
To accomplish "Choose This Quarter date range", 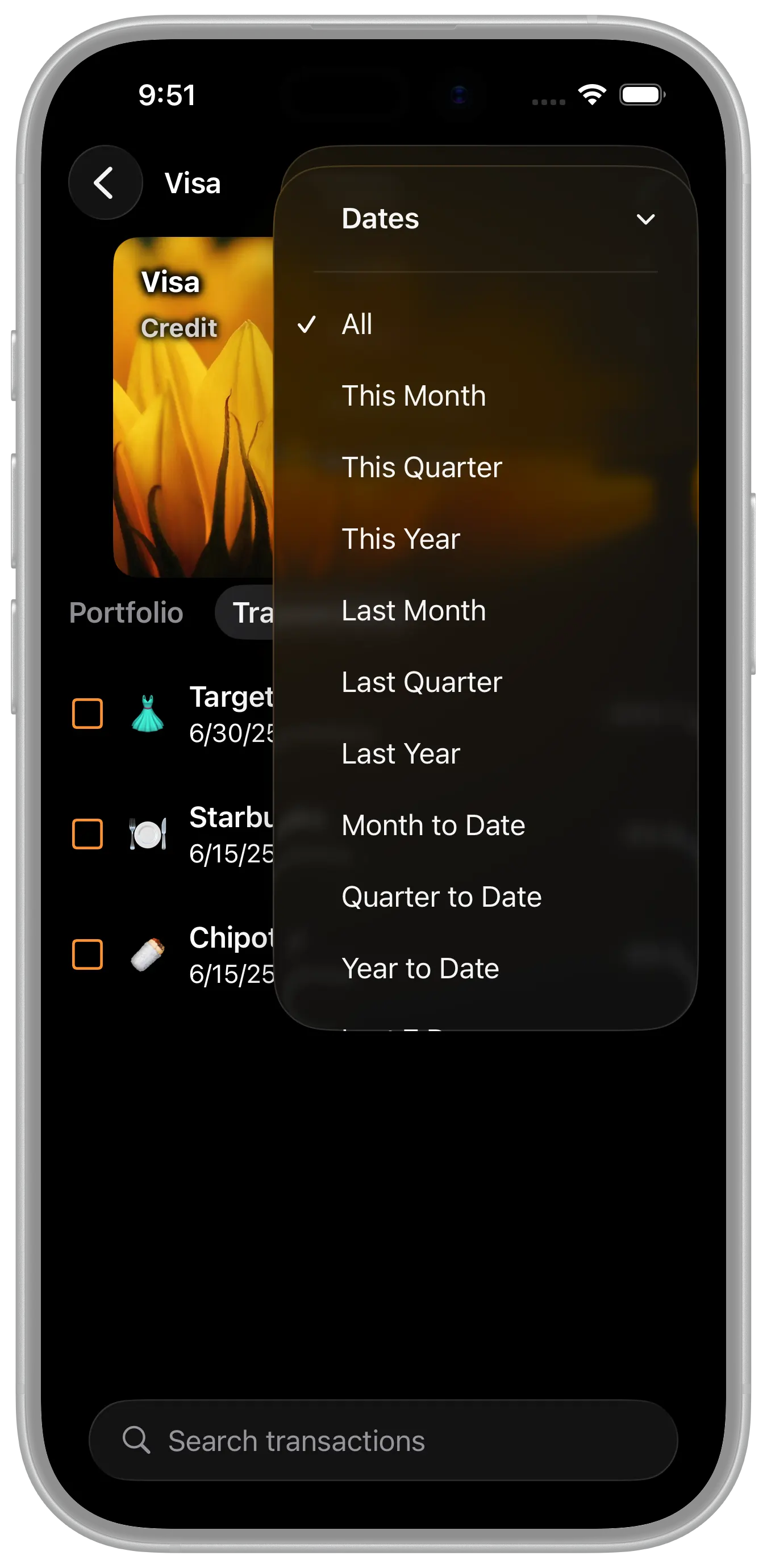I will click(422, 468).
